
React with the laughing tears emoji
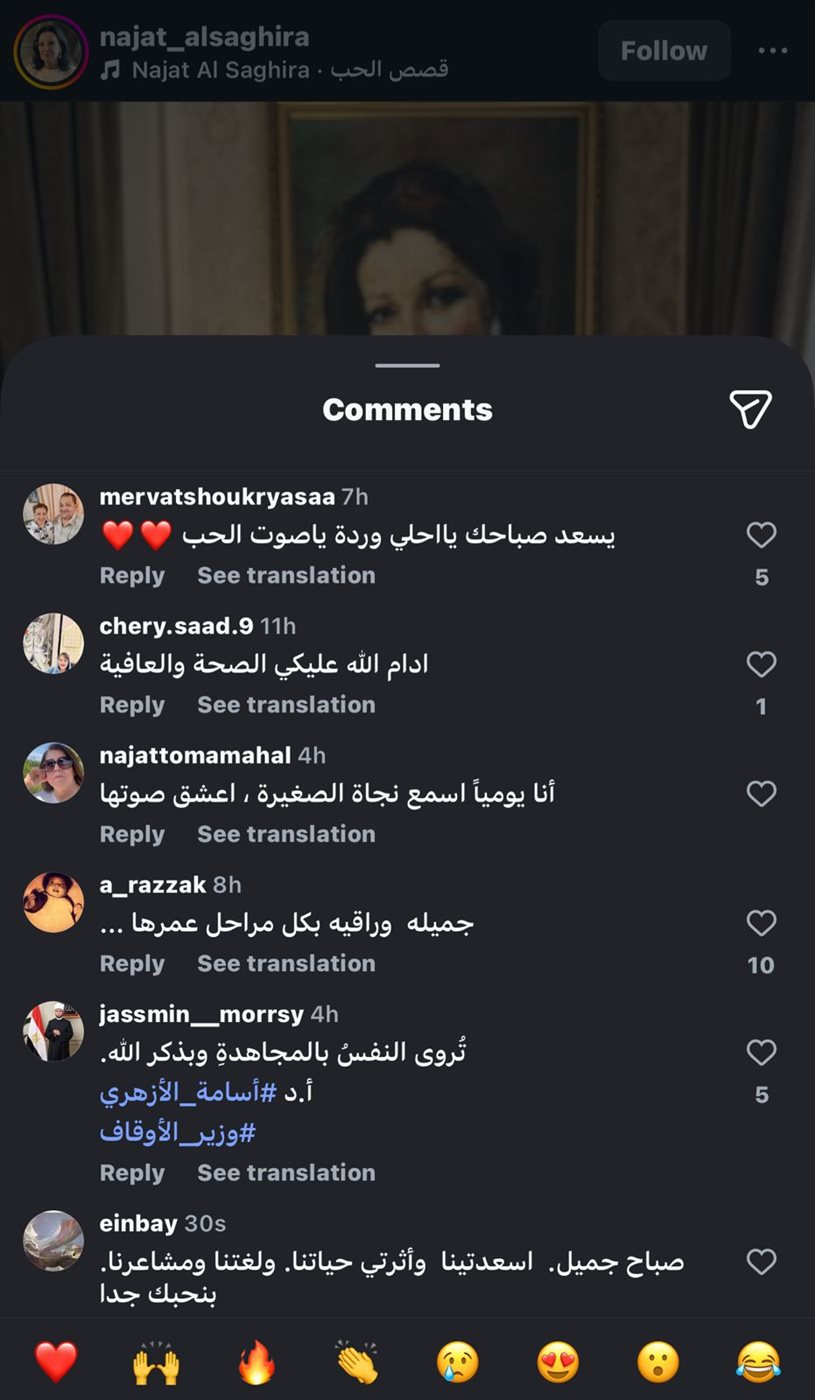coord(758,1362)
